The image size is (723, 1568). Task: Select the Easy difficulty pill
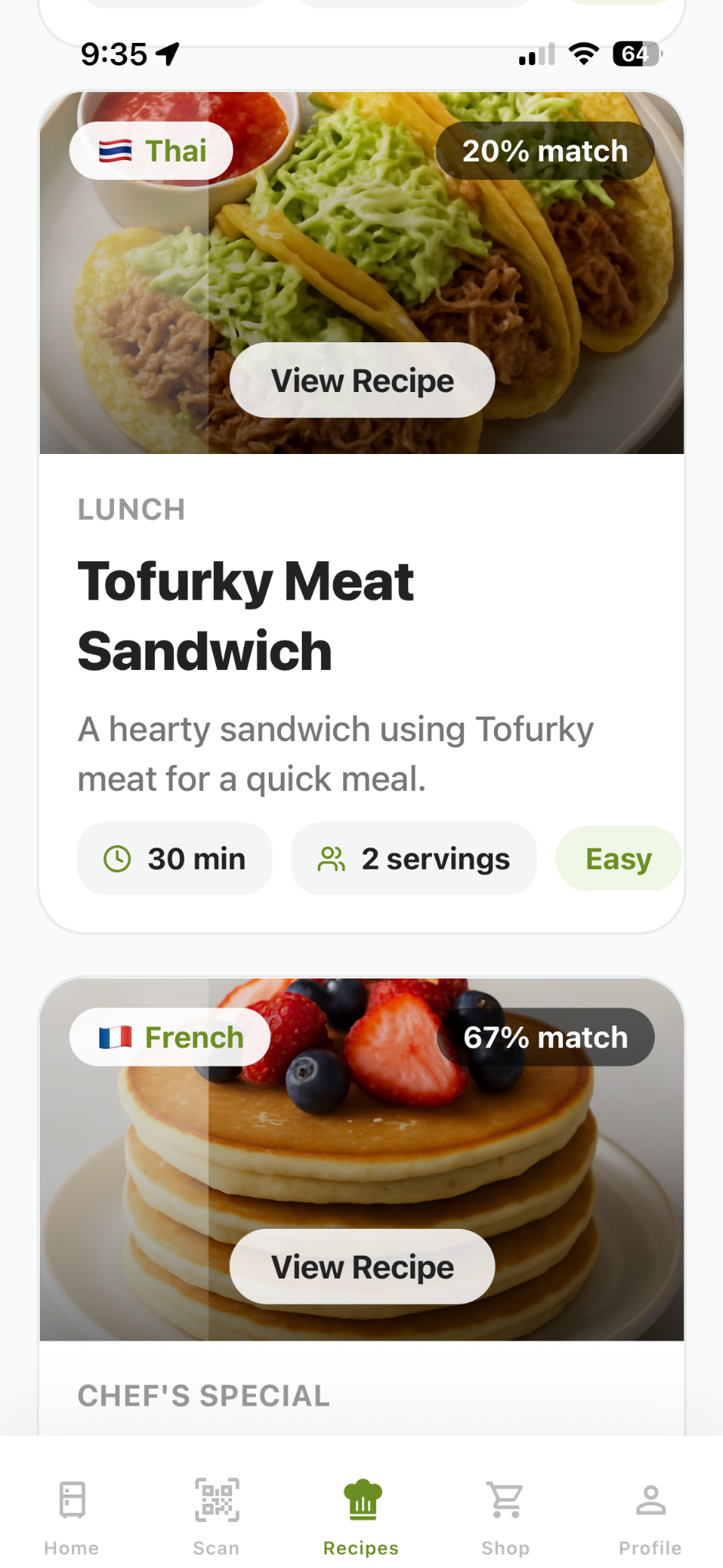[617, 858]
